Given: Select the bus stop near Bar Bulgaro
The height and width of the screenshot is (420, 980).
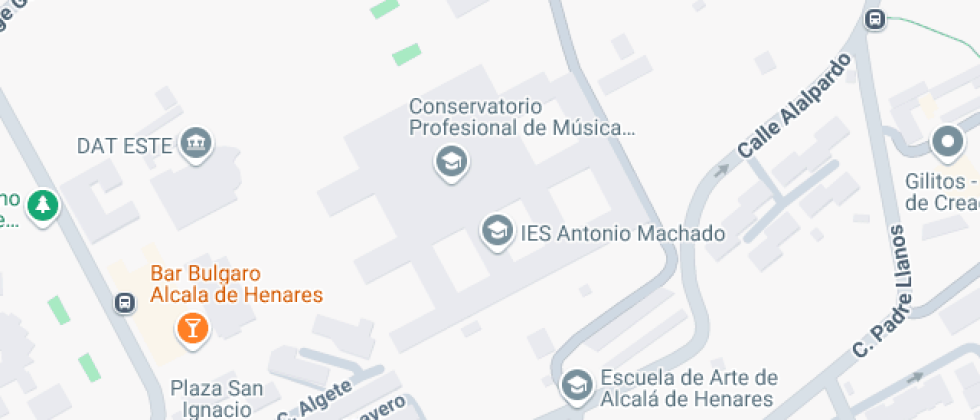Looking at the screenshot, I should [125, 304].
